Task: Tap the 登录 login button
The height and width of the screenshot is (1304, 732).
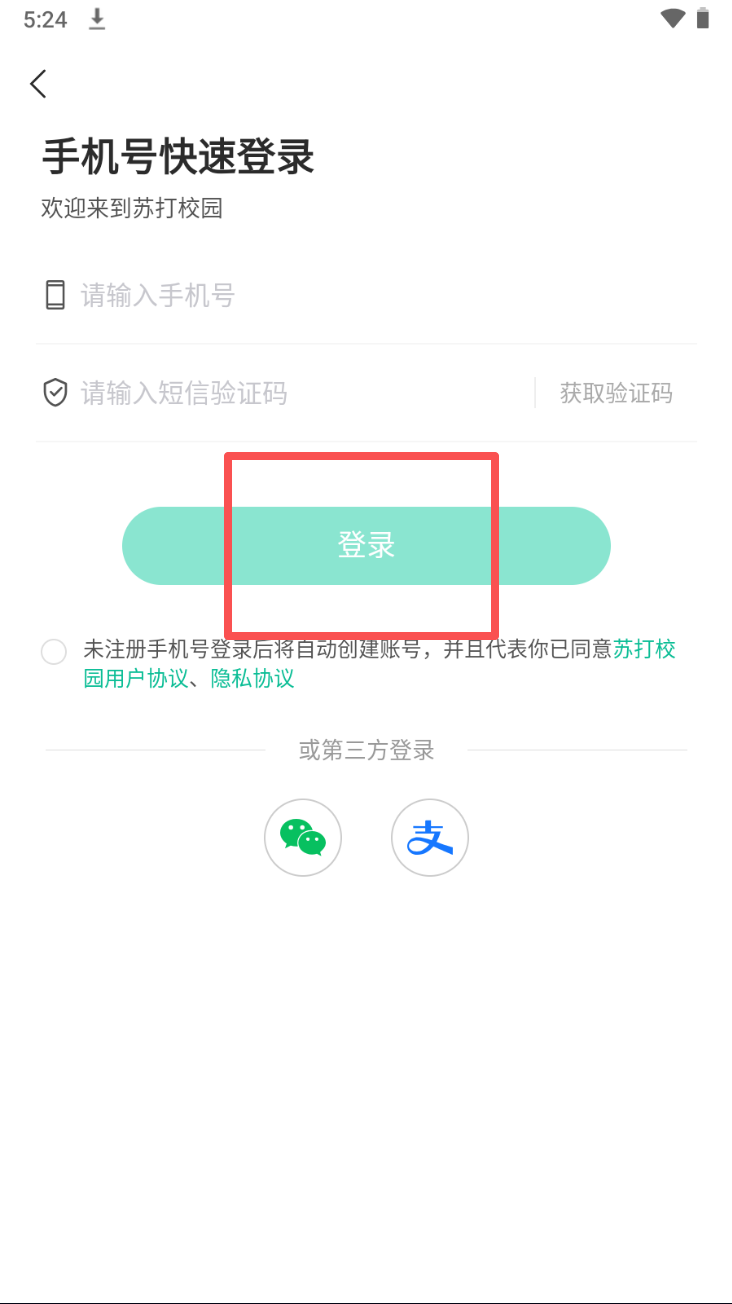Action: [x=366, y=546]
